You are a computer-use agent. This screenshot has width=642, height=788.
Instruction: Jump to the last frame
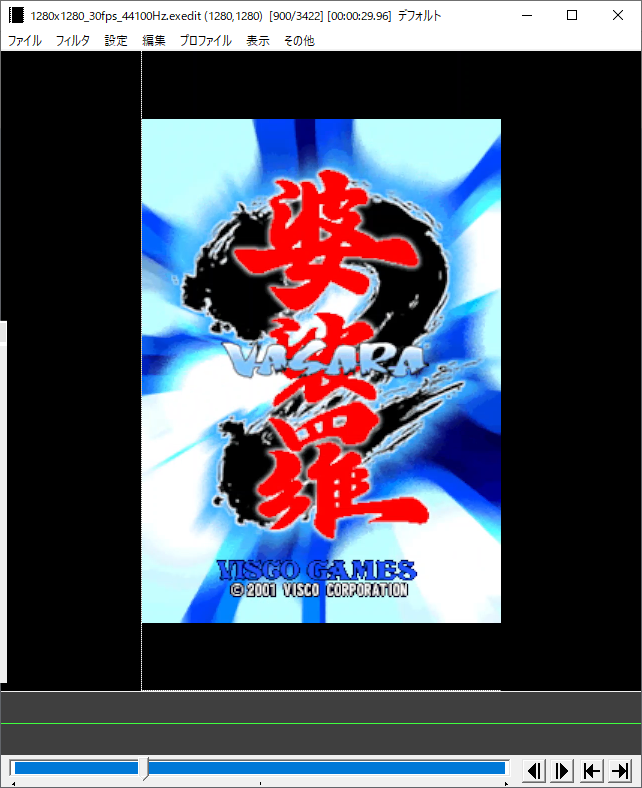click(621, 770)
